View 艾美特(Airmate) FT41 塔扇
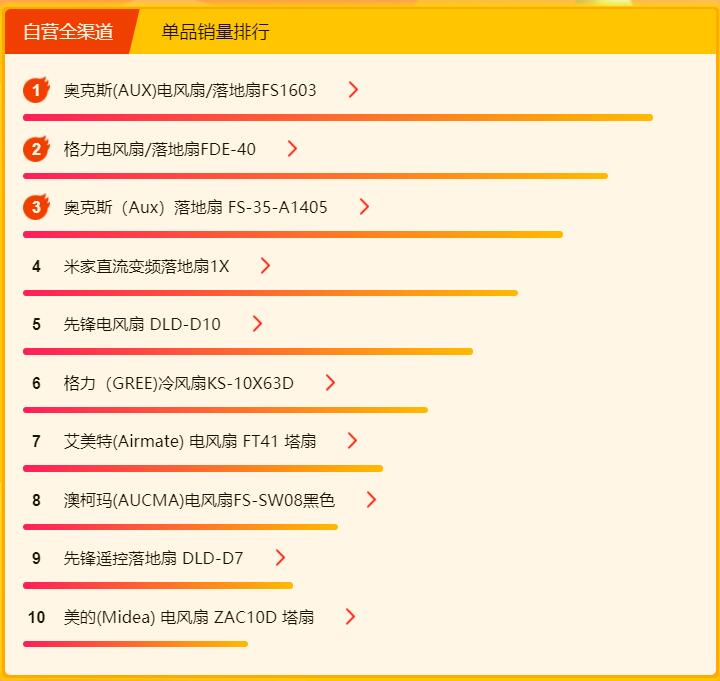The width and height of the screenshot is (720, 681). [x=190, y=441]
